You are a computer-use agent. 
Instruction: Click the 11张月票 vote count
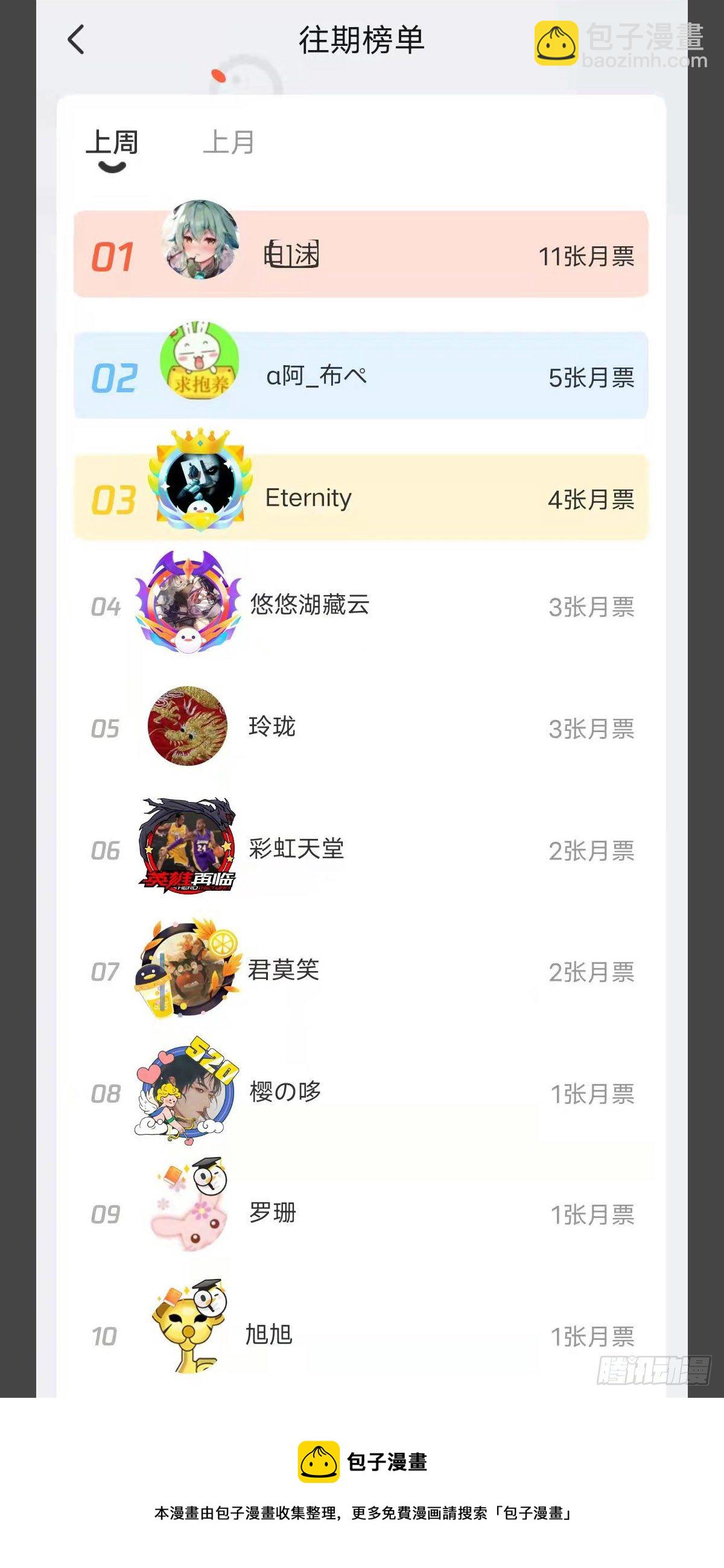click(x=586, y=258)
